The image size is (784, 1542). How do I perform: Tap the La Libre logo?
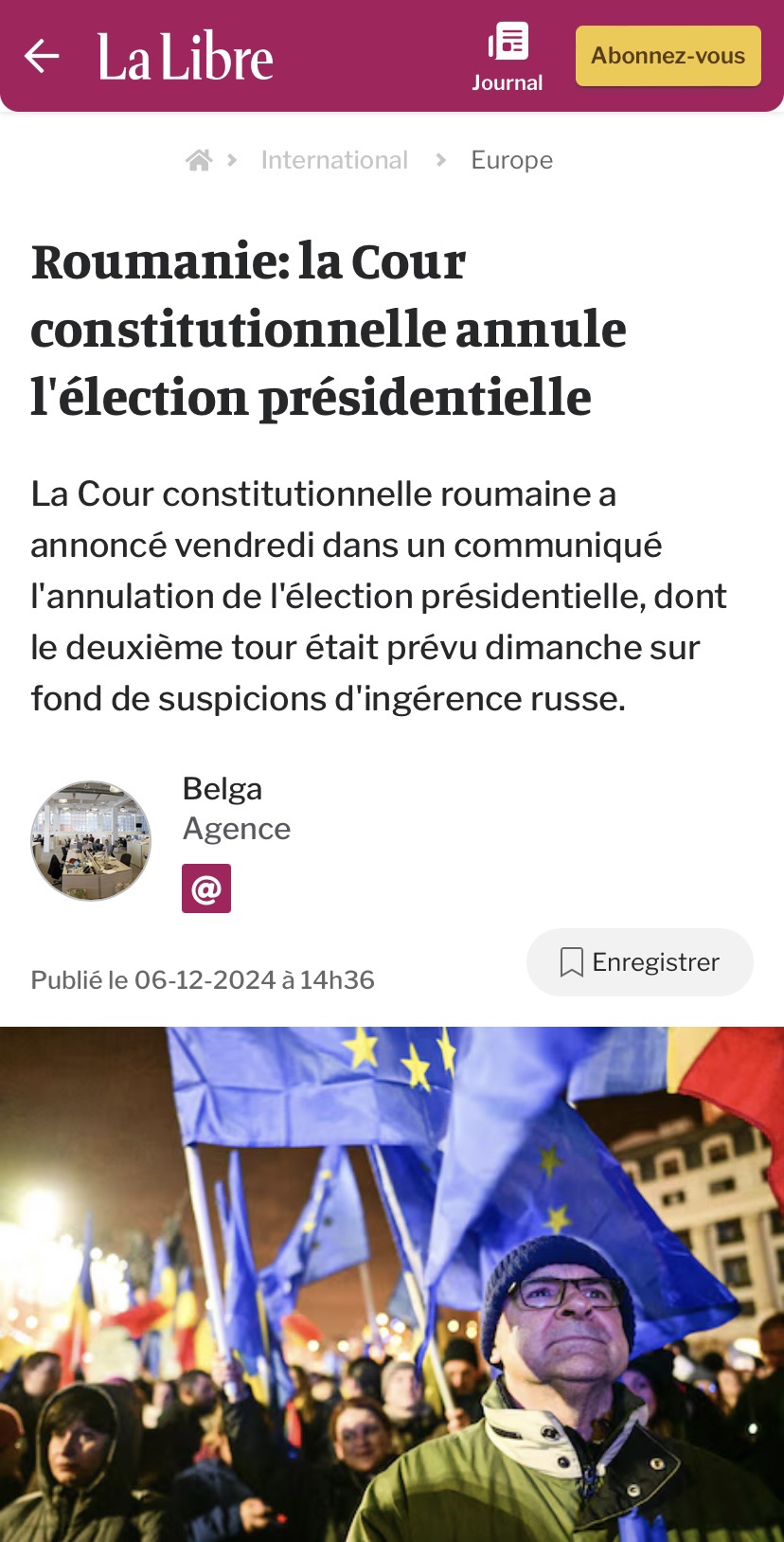click(x=186, y=58)
